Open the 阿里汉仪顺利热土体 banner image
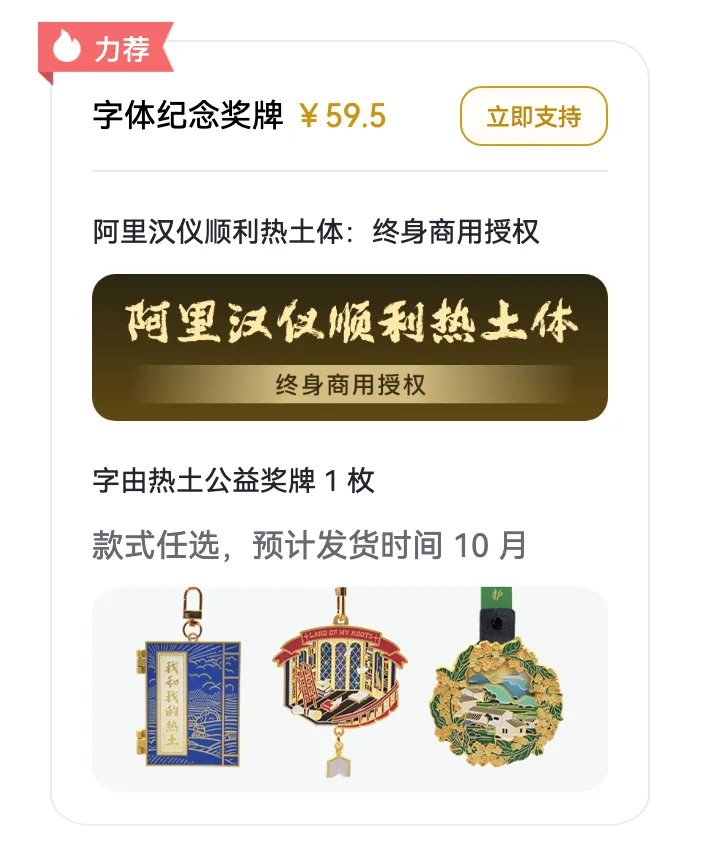 (350, 347)
